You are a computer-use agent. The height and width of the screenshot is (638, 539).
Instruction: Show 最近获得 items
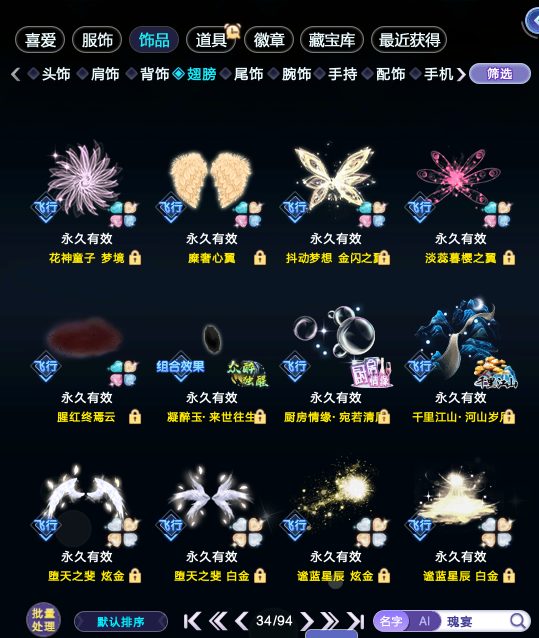[409, 40]
